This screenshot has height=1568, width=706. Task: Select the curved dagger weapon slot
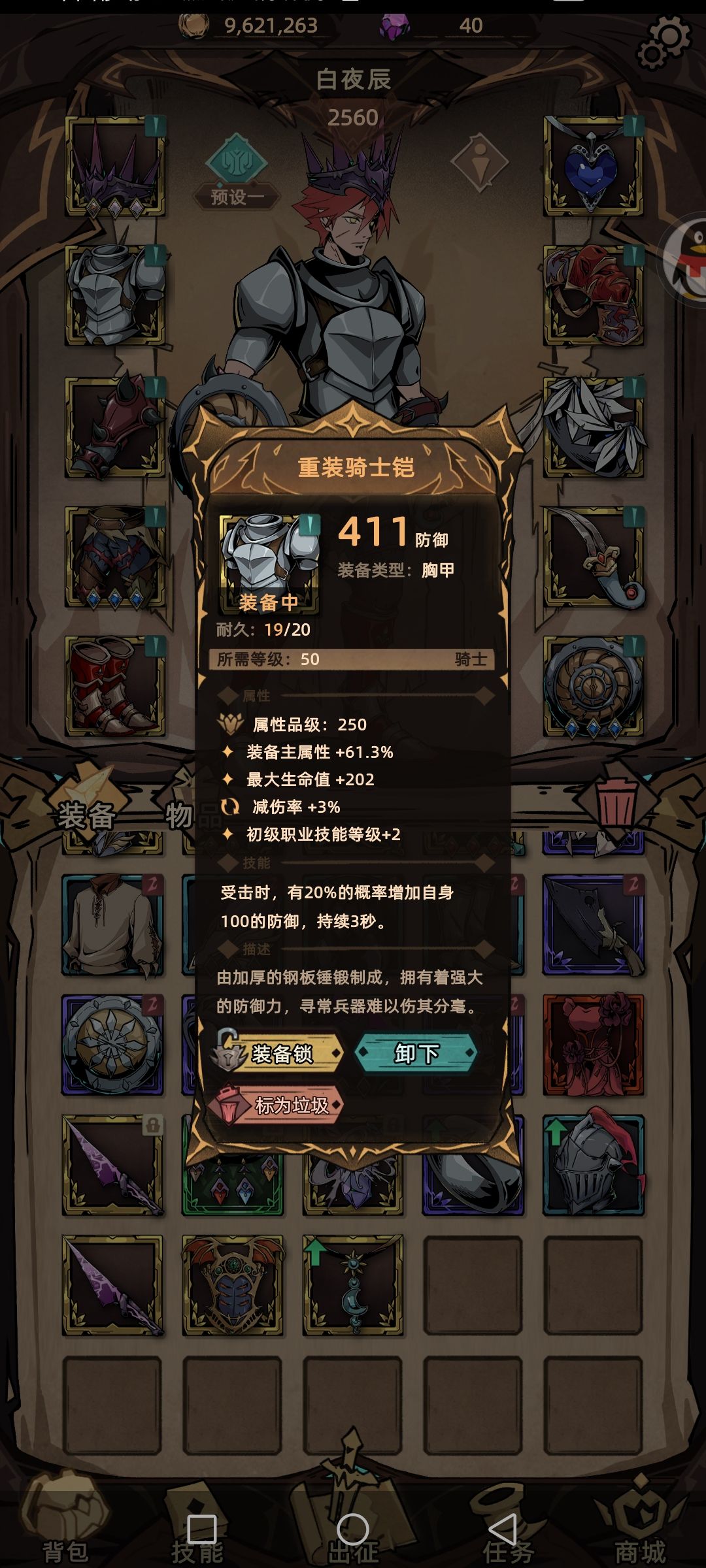[593, 557]
